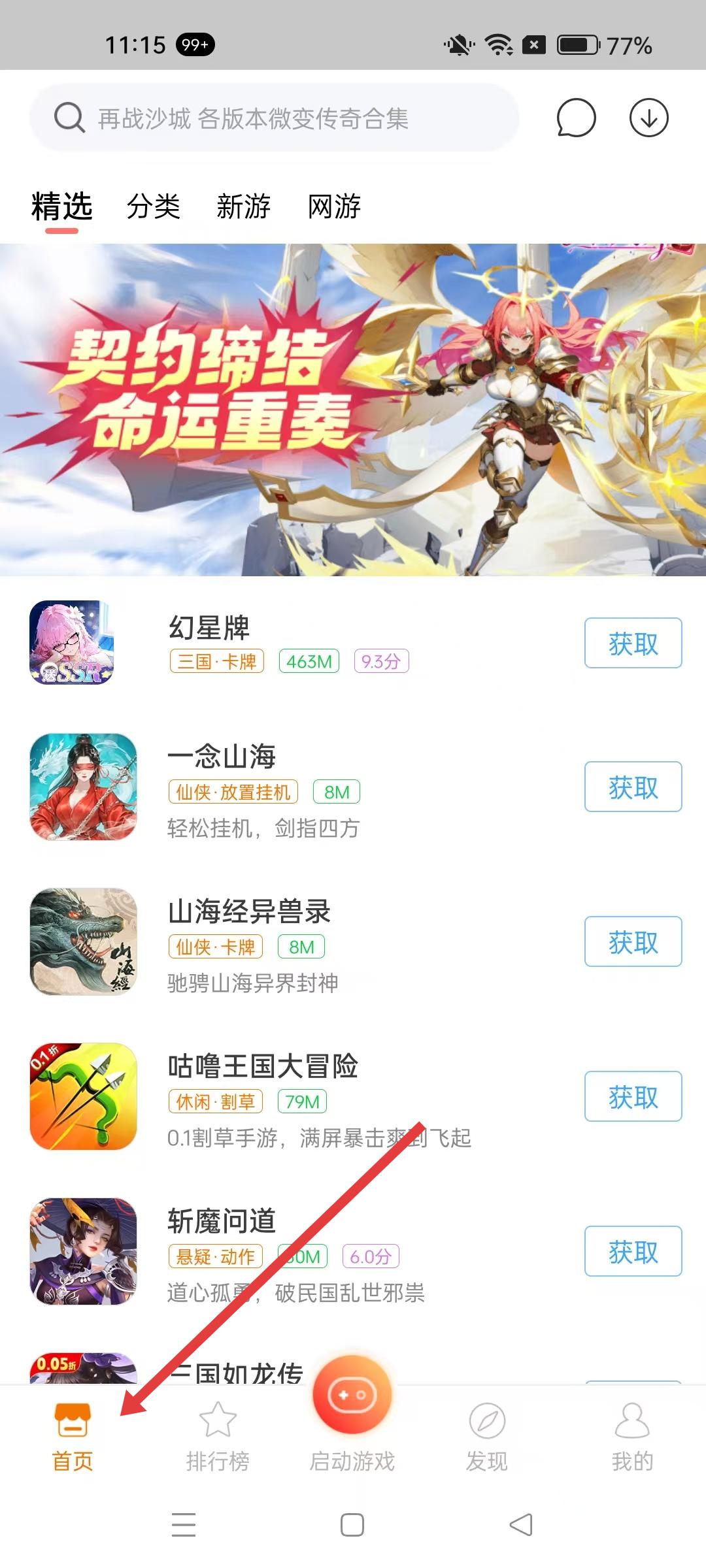Tap the system back button
Viewport: 706px width, 1568px height.
[521, 1525]
